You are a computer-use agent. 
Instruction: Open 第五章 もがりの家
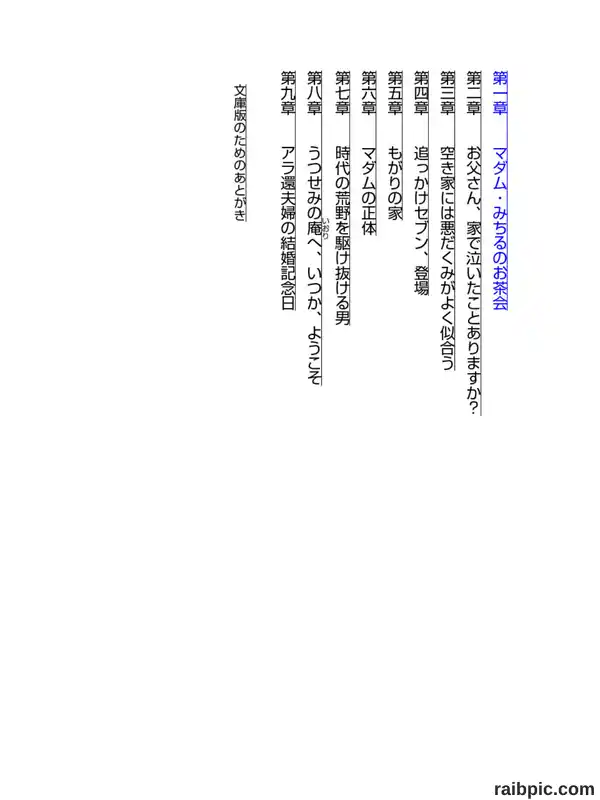coord(395,146)
